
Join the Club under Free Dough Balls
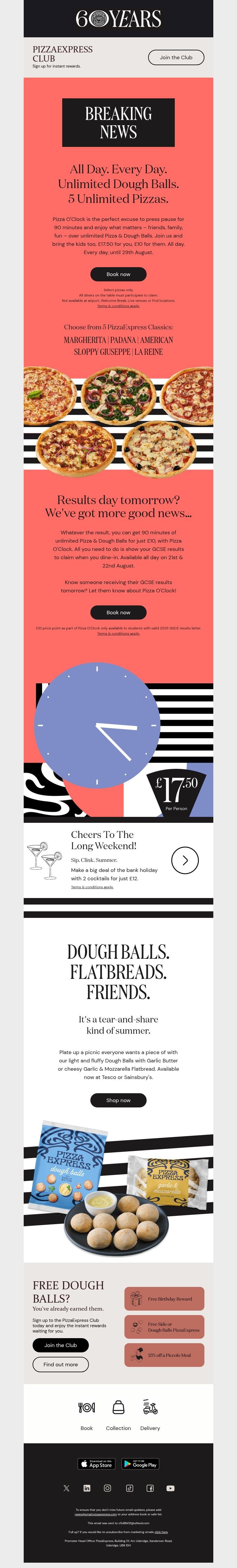[x=60, y=1345]
